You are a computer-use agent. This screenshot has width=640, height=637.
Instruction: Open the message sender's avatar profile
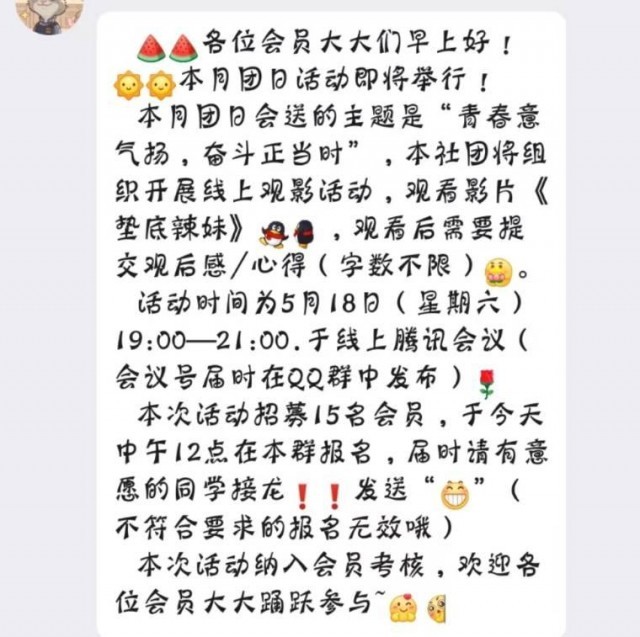pos(49,14)
